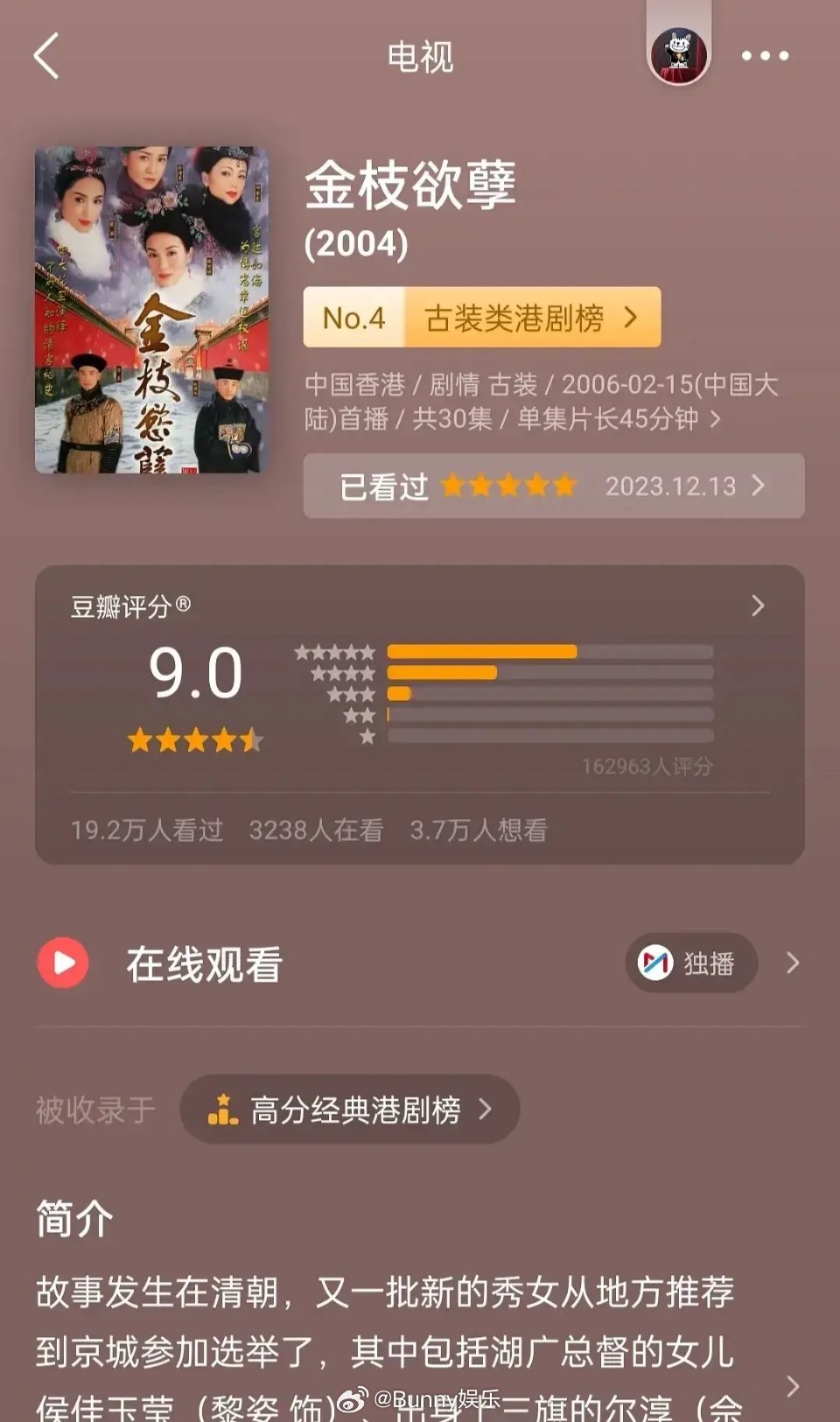Viewport: 840px width, 1422px height.
Task: Open the No.4 古装类港剧榜 ranking
Action: pyautogui.click(x=482, y=317)
